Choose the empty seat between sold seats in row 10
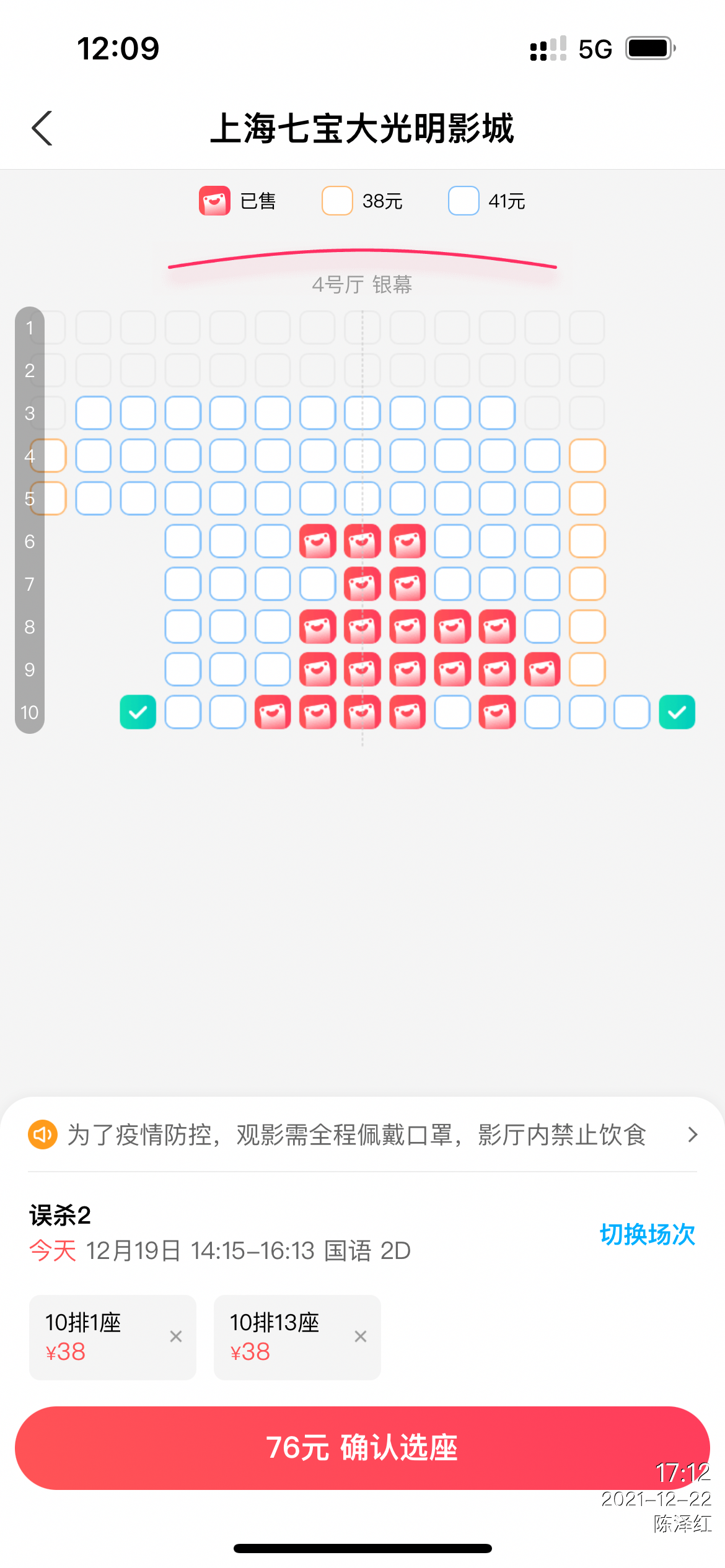Screen dimensions: 725x1568 (x=452, y=712)
